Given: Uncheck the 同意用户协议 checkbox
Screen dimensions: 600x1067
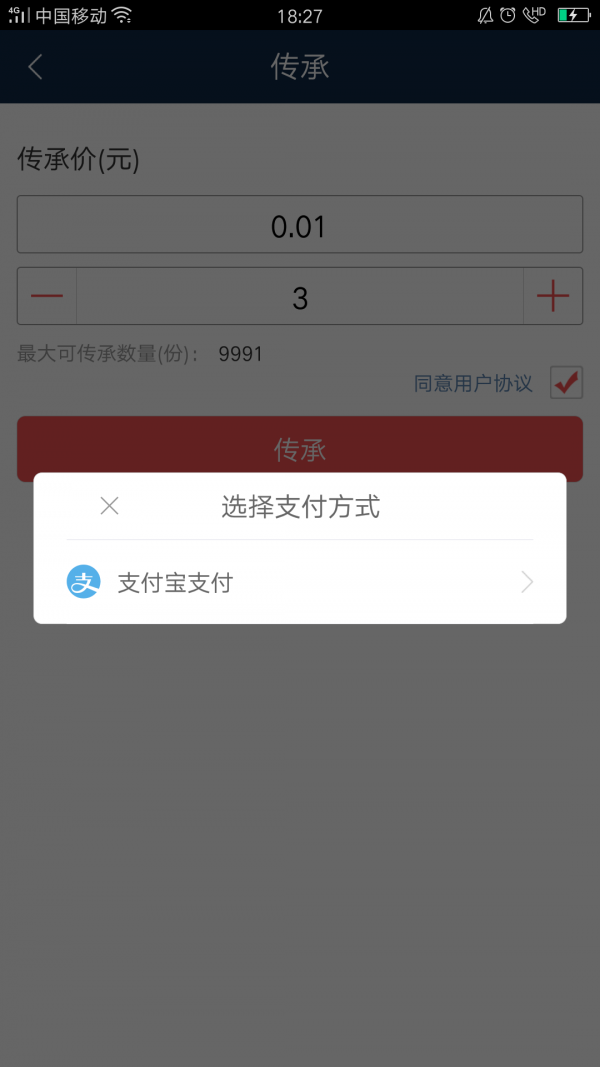Looking at the screenshot, I should [566, 382].
